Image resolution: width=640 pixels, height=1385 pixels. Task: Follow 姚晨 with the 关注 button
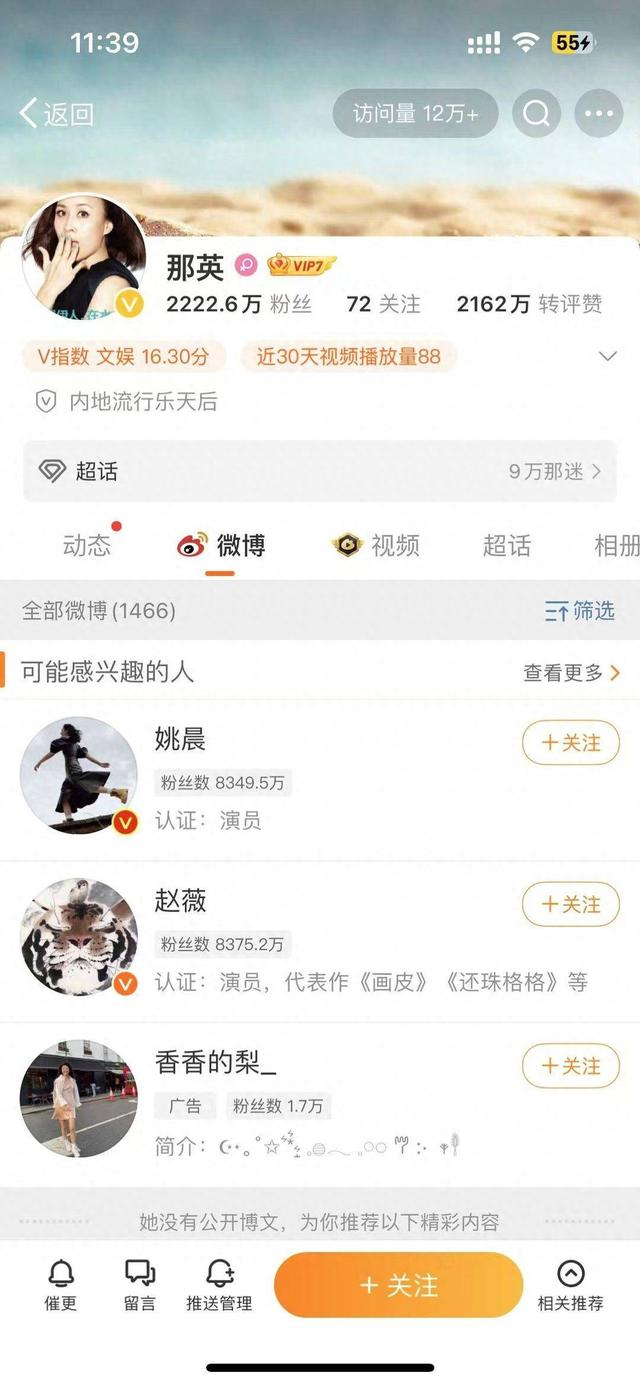coord(571,743)
